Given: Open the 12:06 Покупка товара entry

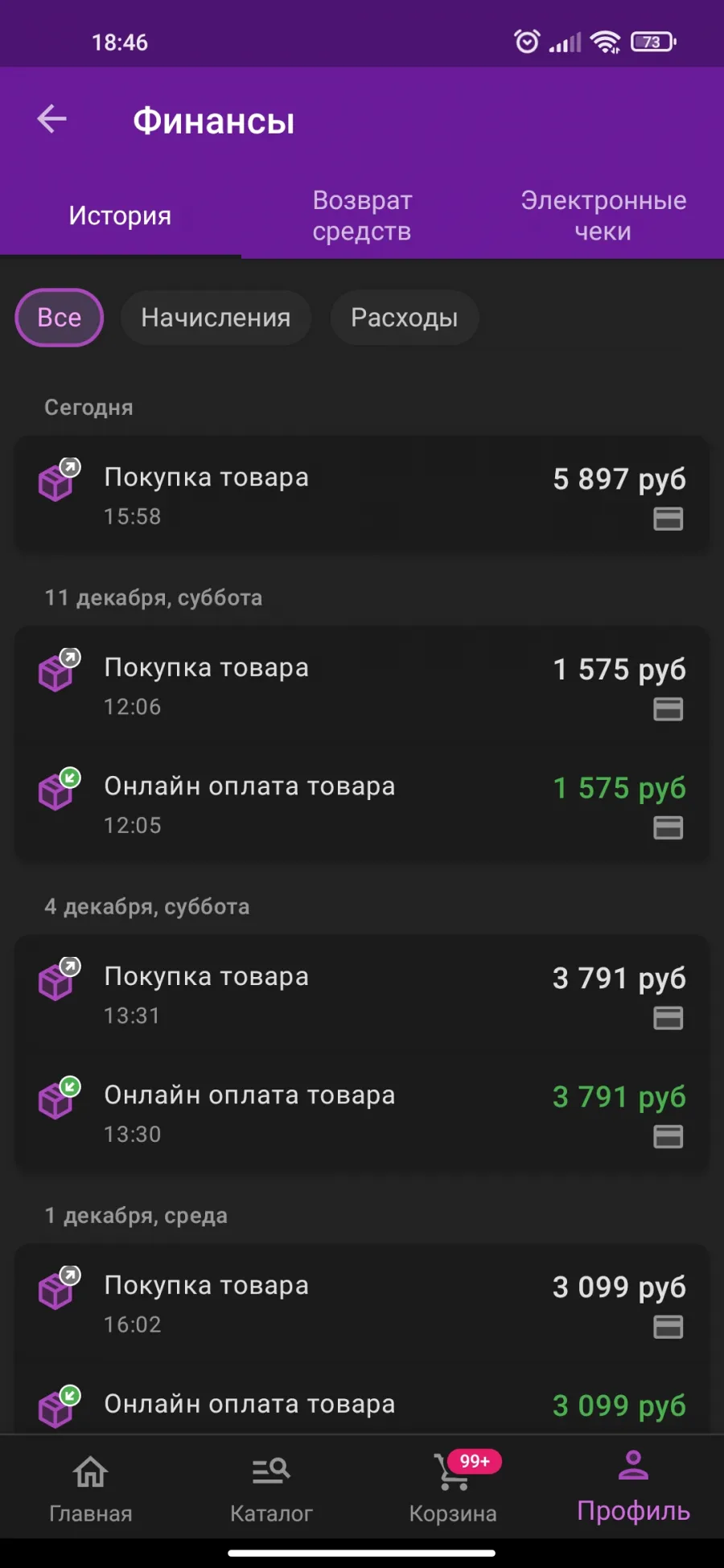Looking at the screenshot, I should point(362,686).
